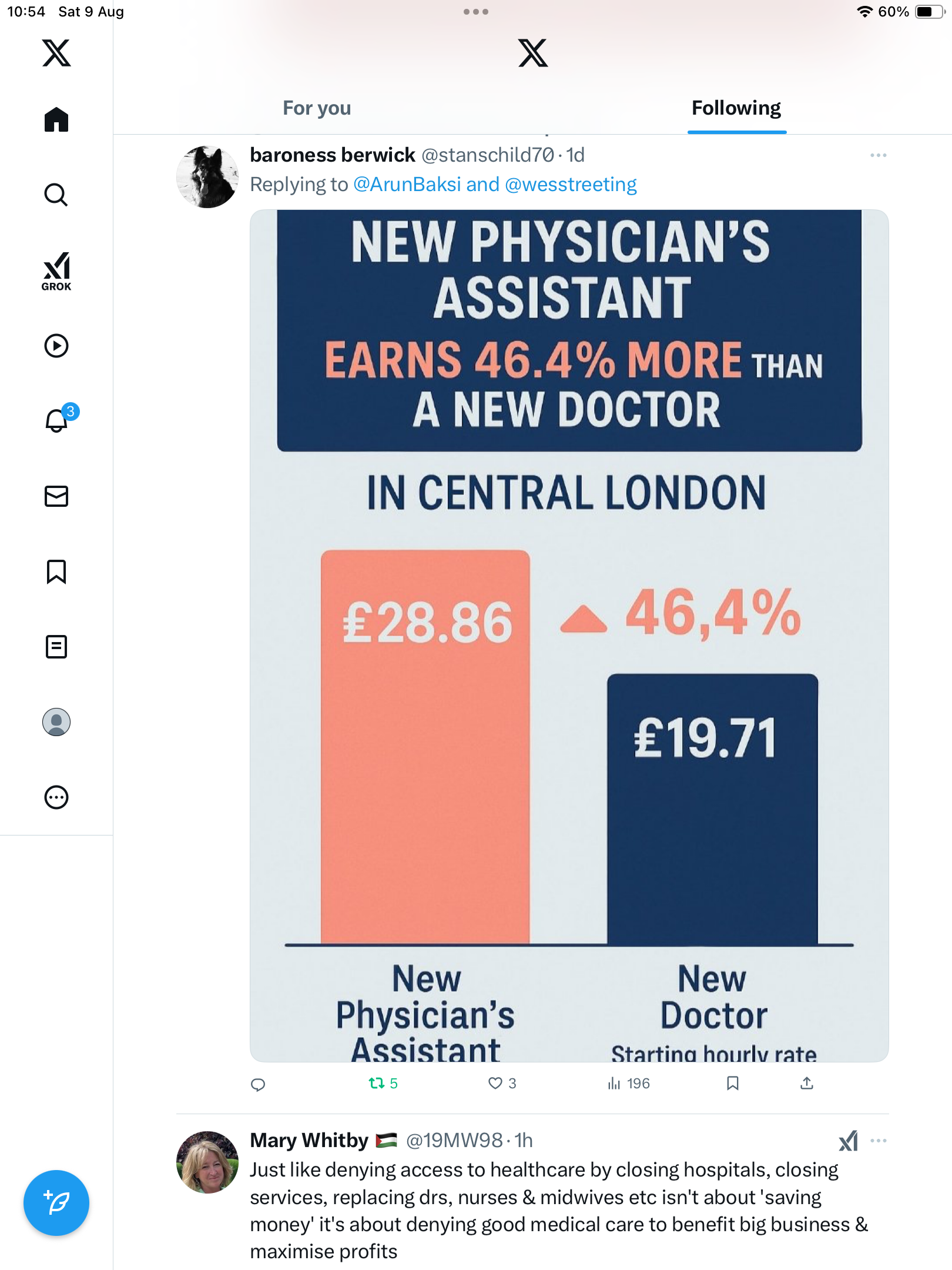This screenshot has width=952, height=1270.
Task: Open the profile icon in sidebar
Action: (x=56, y=722)
